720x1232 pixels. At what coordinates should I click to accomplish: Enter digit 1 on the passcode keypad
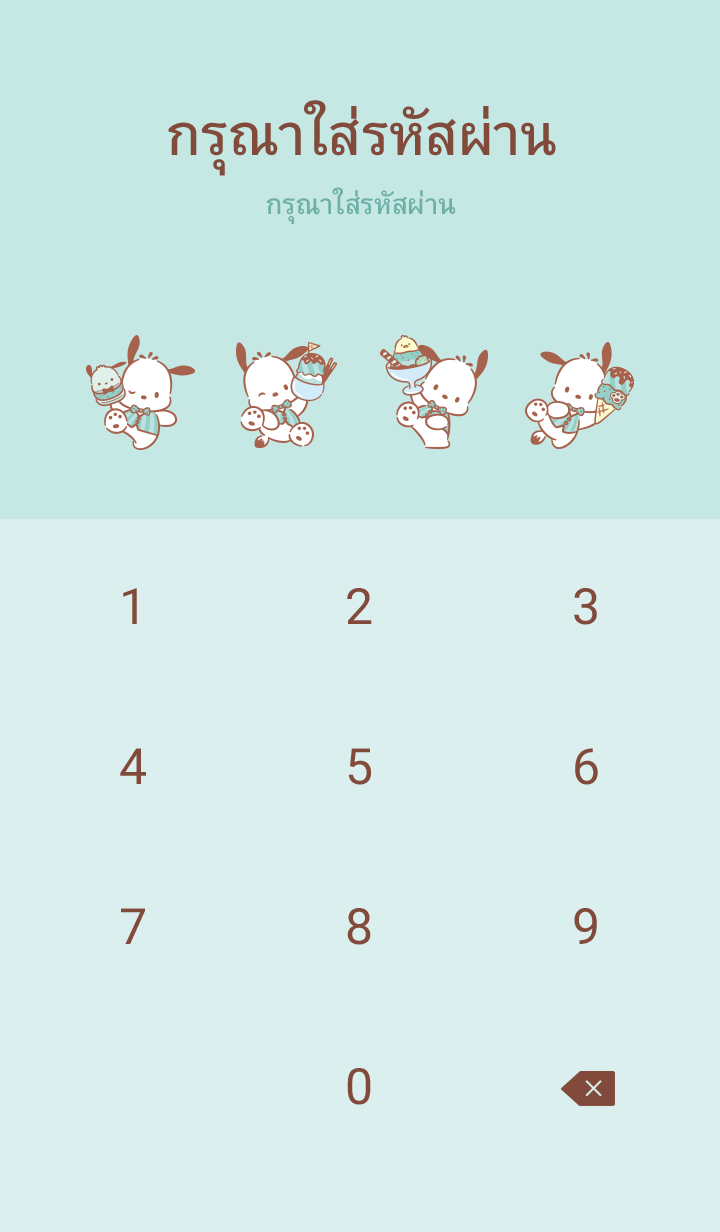click(x=133, y=607)
